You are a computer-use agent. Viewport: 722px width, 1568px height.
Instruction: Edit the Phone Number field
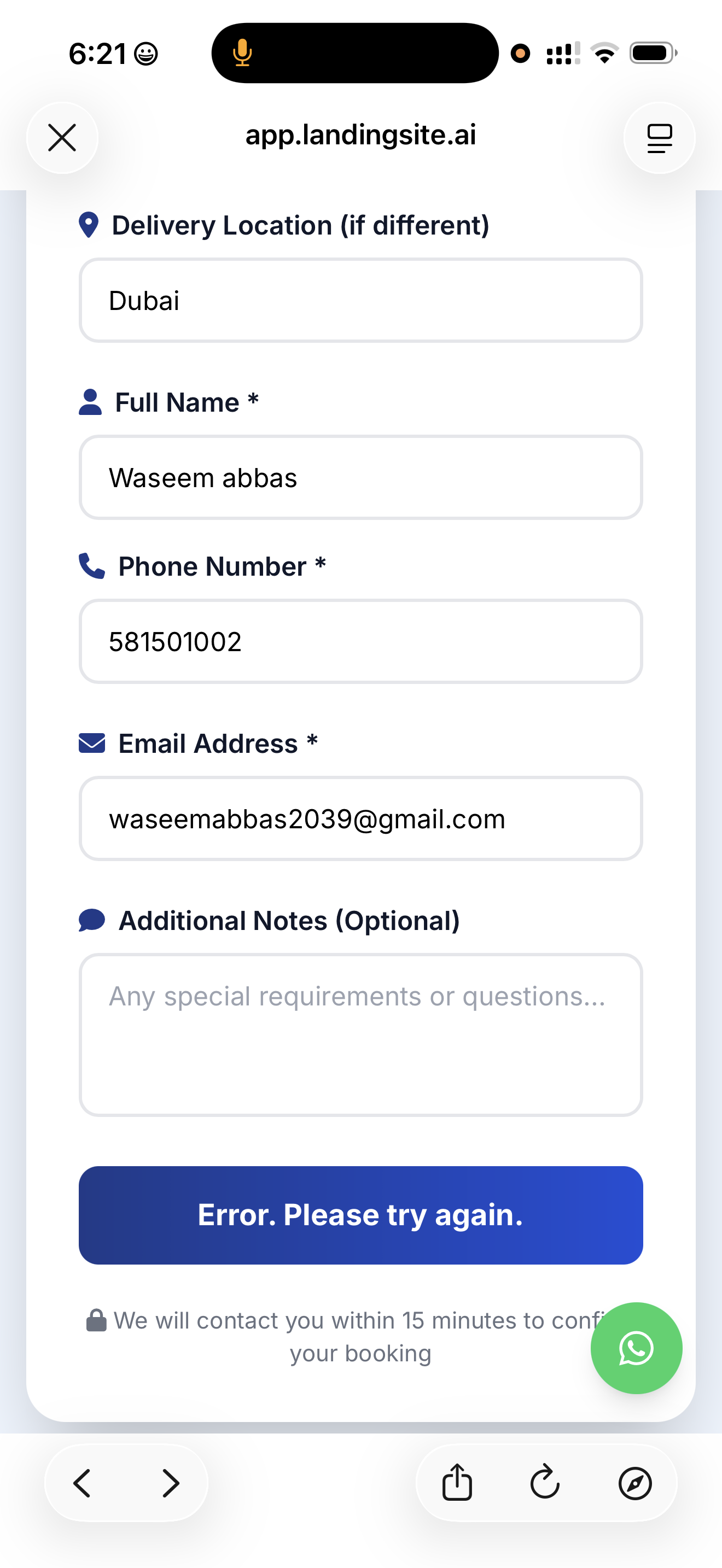360,641
